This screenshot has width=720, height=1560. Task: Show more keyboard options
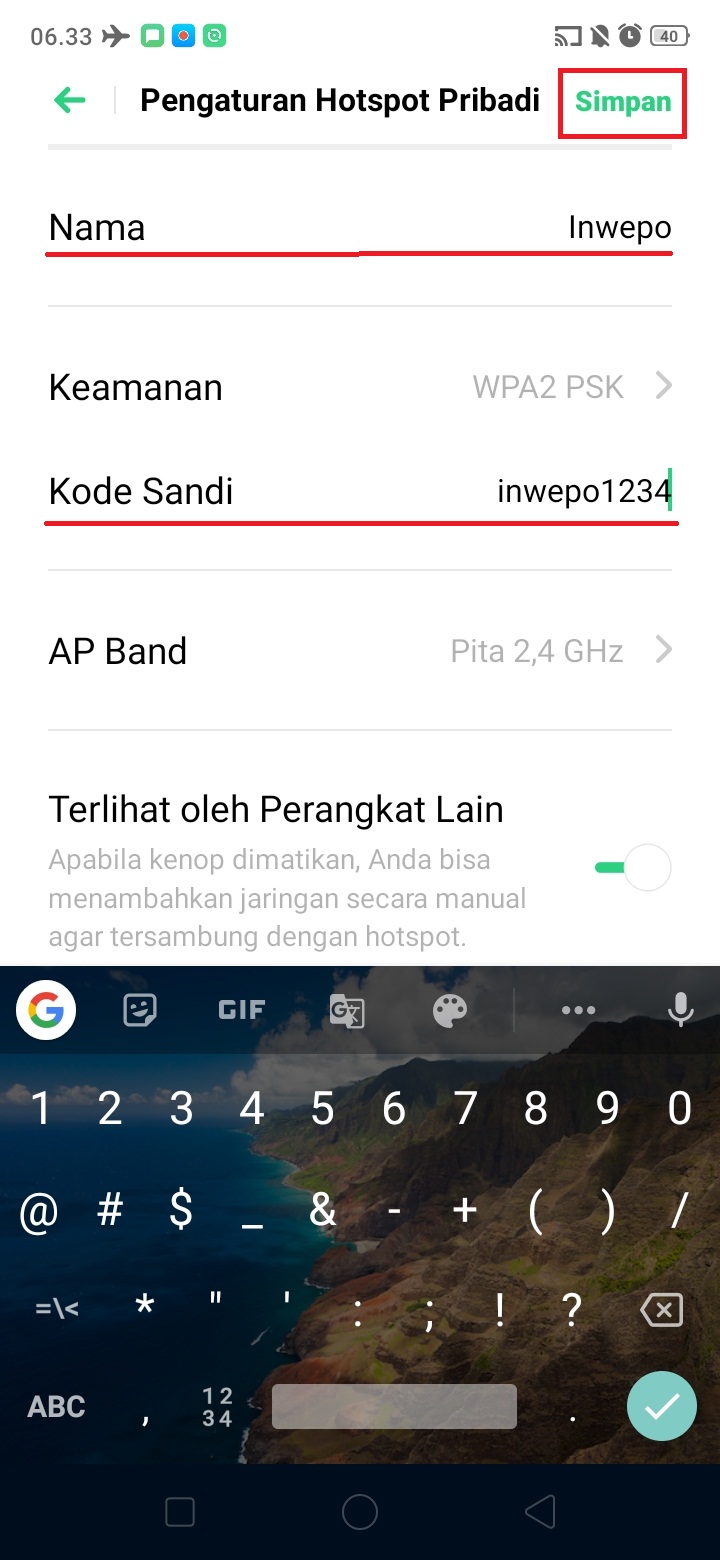tap(578, 1011)
